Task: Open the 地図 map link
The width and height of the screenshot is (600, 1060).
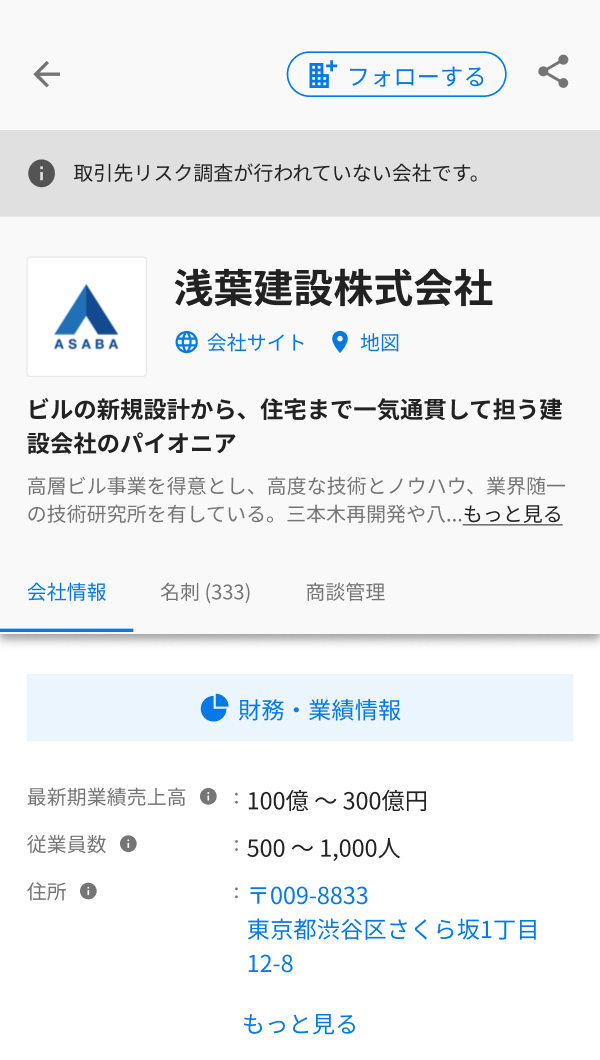Action: pos(366,343)
